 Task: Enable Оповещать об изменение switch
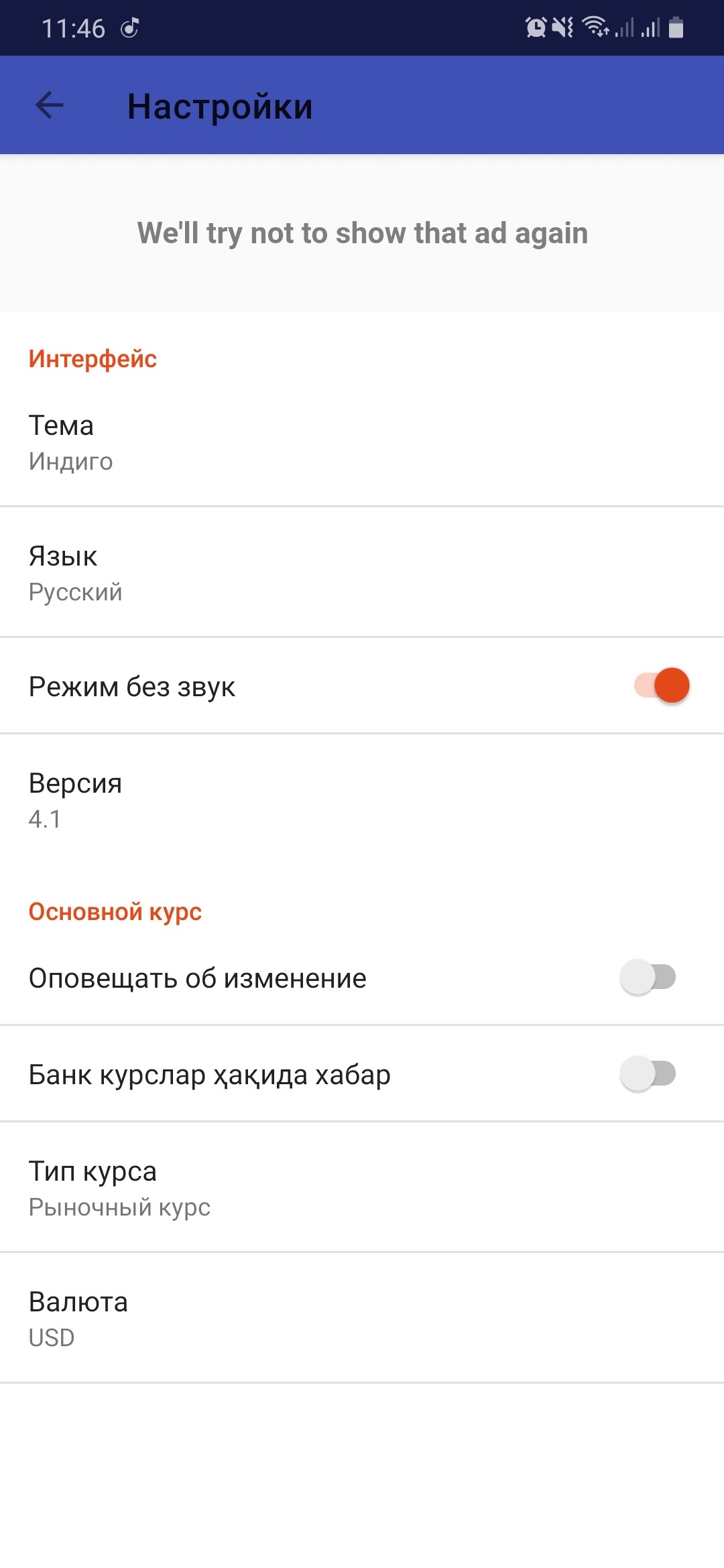pyautogui.click(x=648, y=977)
